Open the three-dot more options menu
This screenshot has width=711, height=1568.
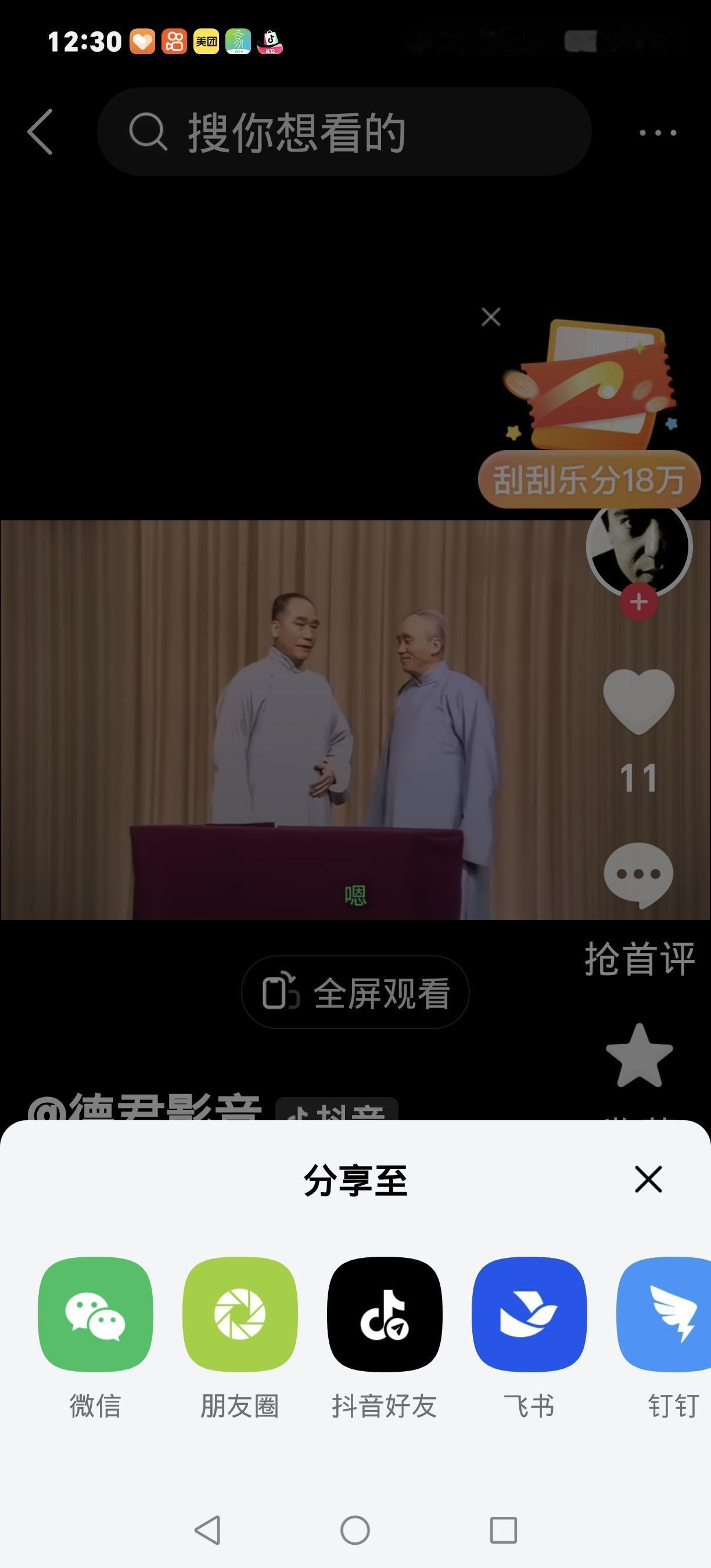656,131
